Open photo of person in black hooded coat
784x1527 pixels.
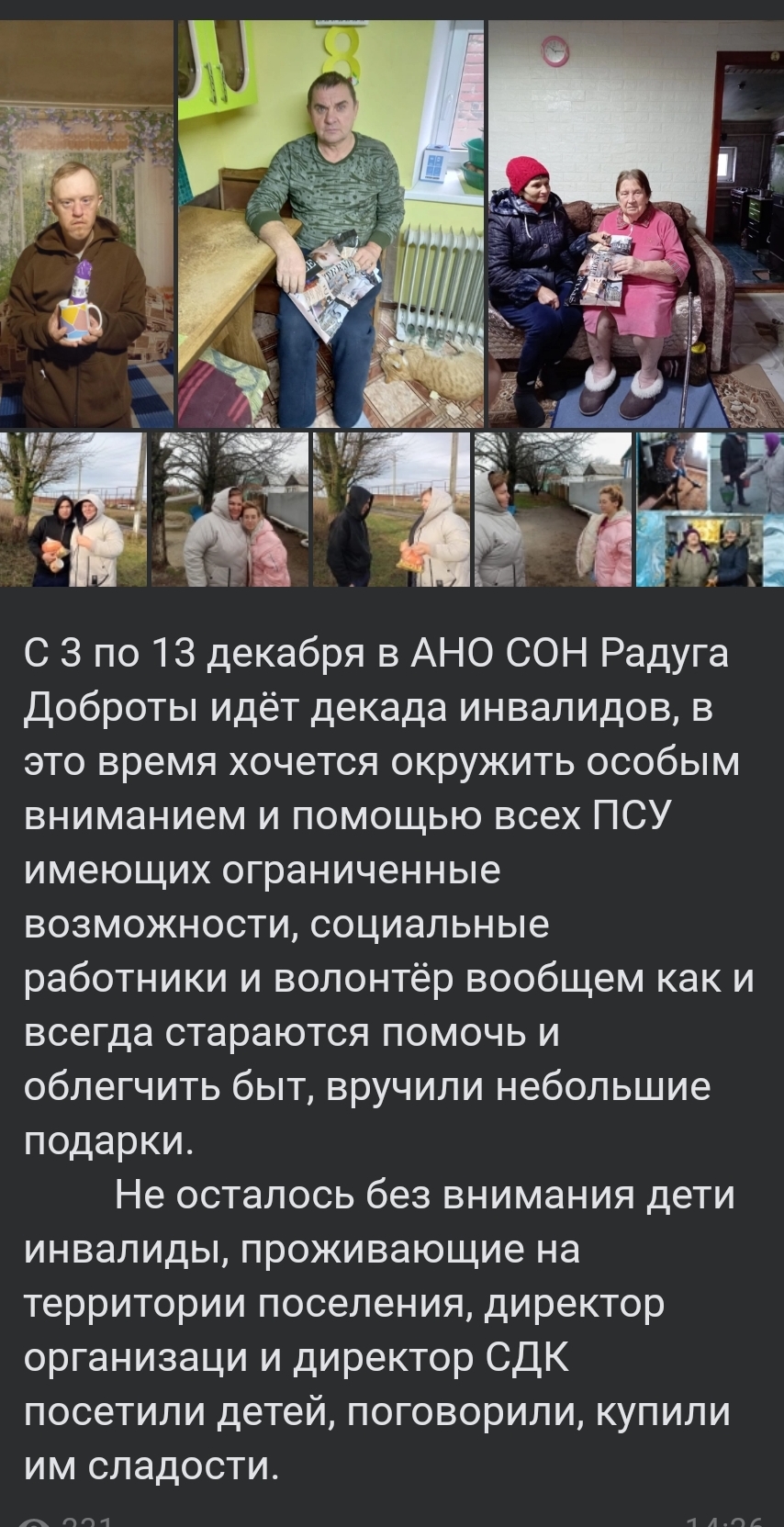[x=391, y=510]
